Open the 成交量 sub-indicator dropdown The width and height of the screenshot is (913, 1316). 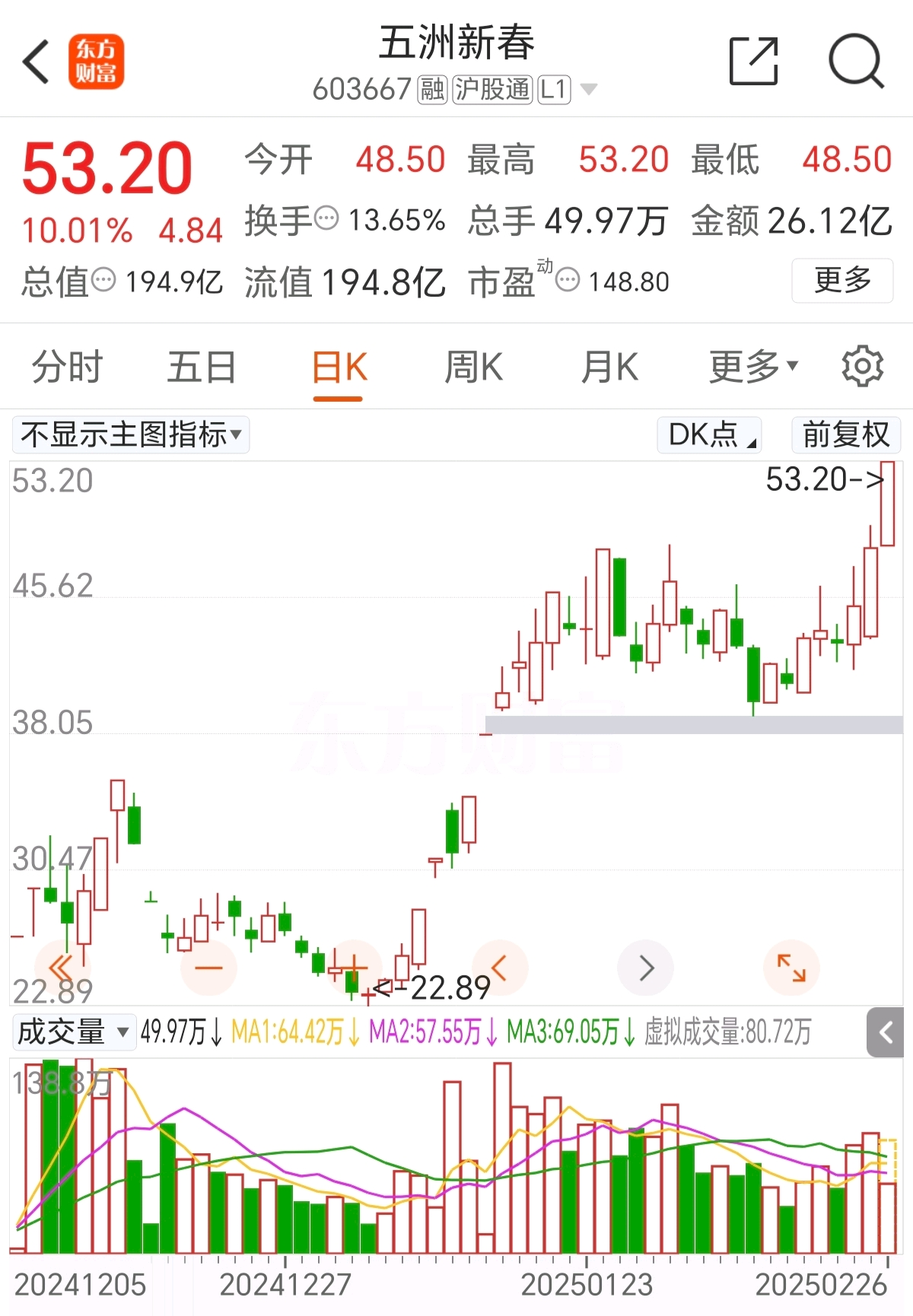[73, 1032]
